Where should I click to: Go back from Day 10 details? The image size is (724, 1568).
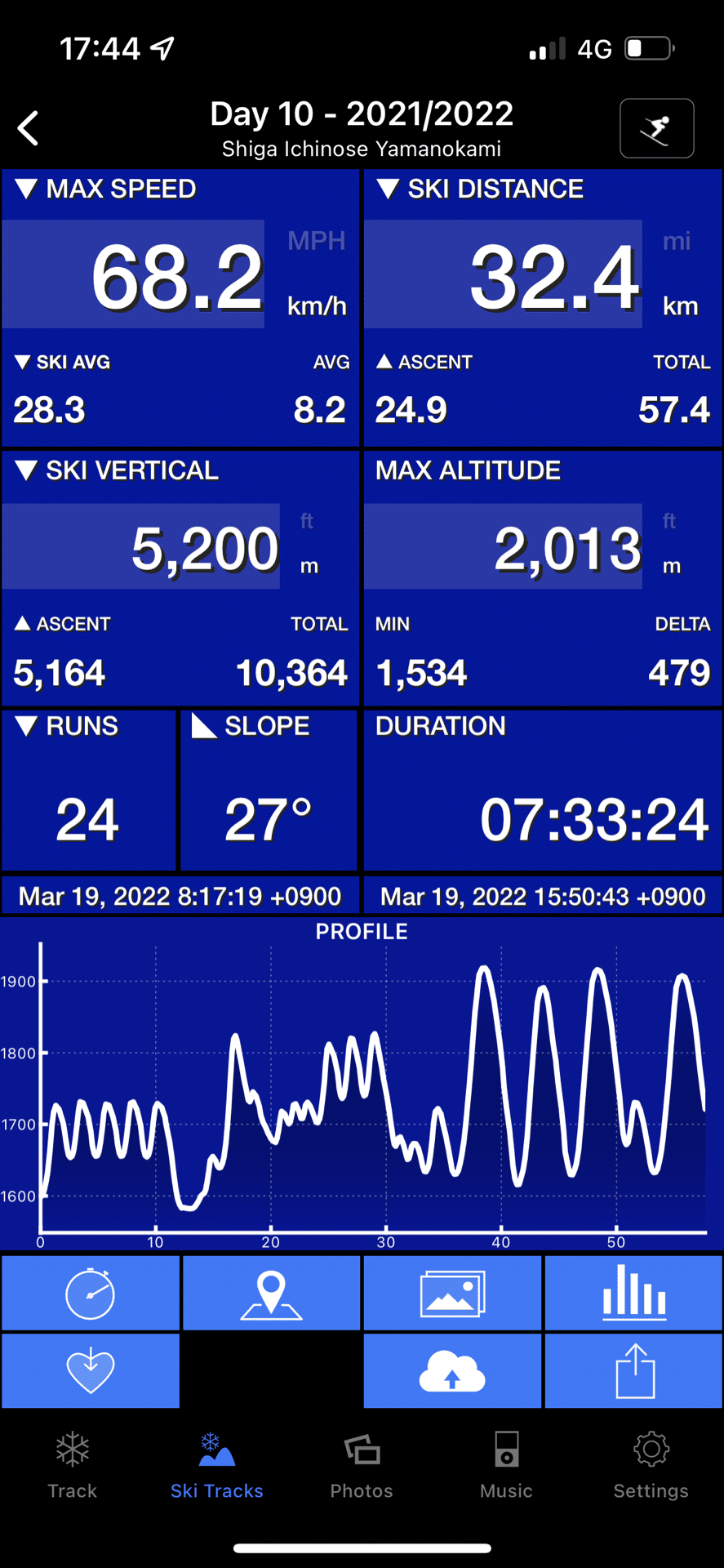[29, 128]
